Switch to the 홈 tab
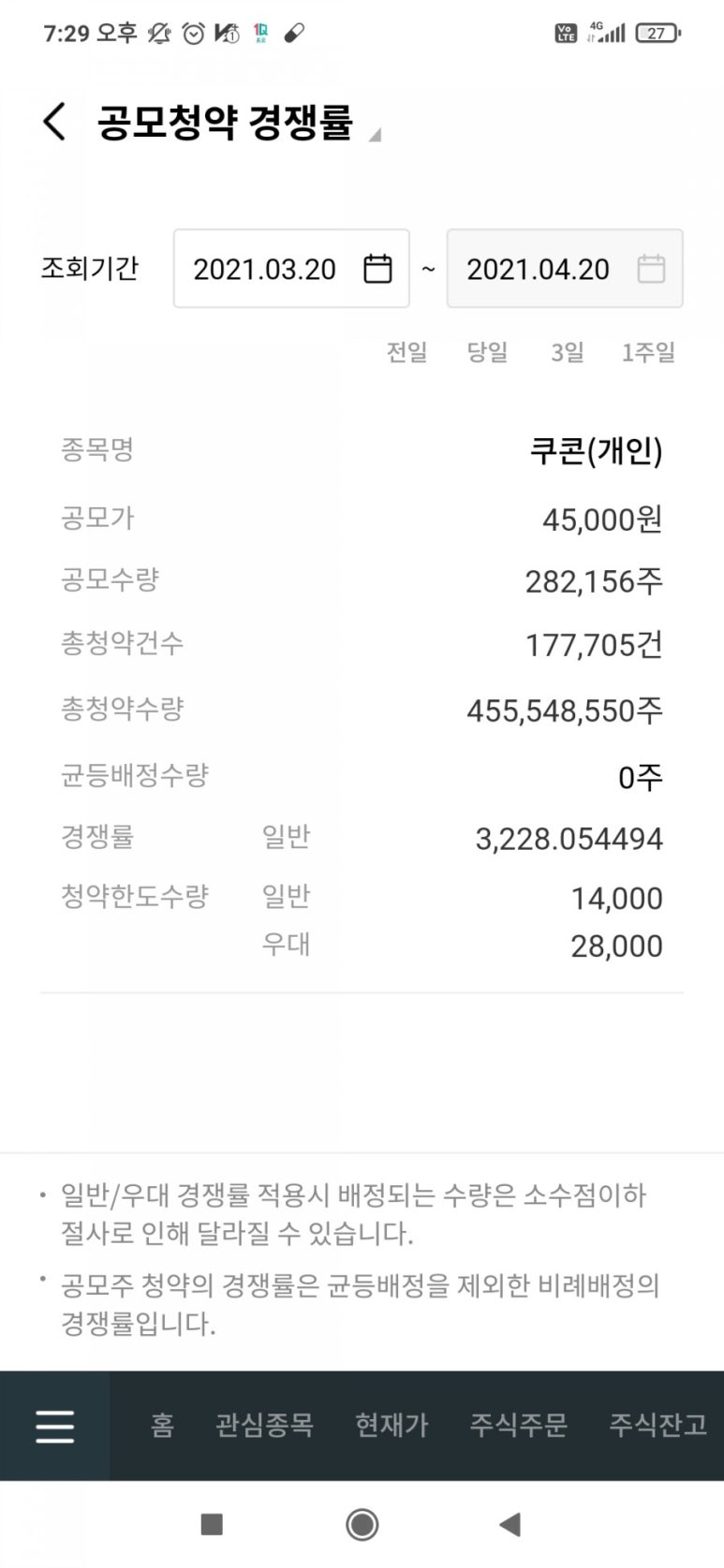The image size is (724, 1568). coord(162,1426)
